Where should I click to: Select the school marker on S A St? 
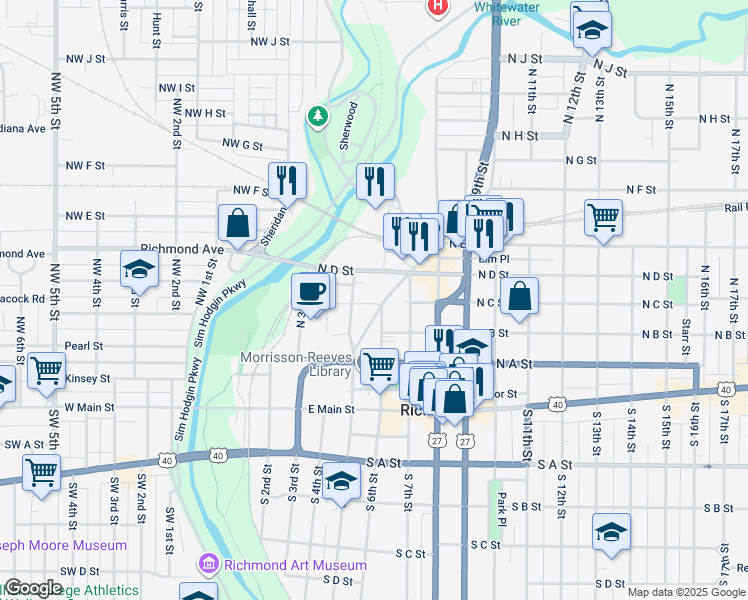[x=341, y=482]
